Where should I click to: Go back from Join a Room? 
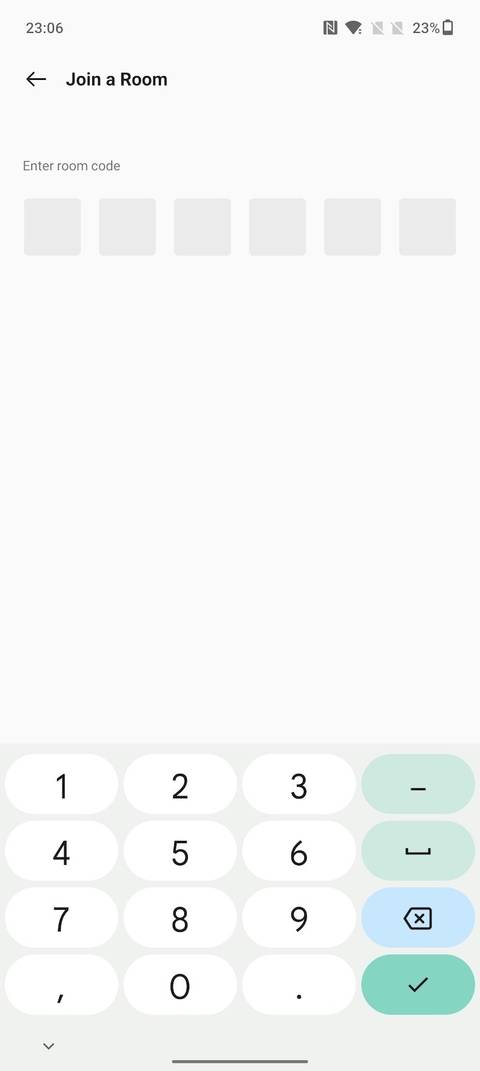[x=36, y=79]
